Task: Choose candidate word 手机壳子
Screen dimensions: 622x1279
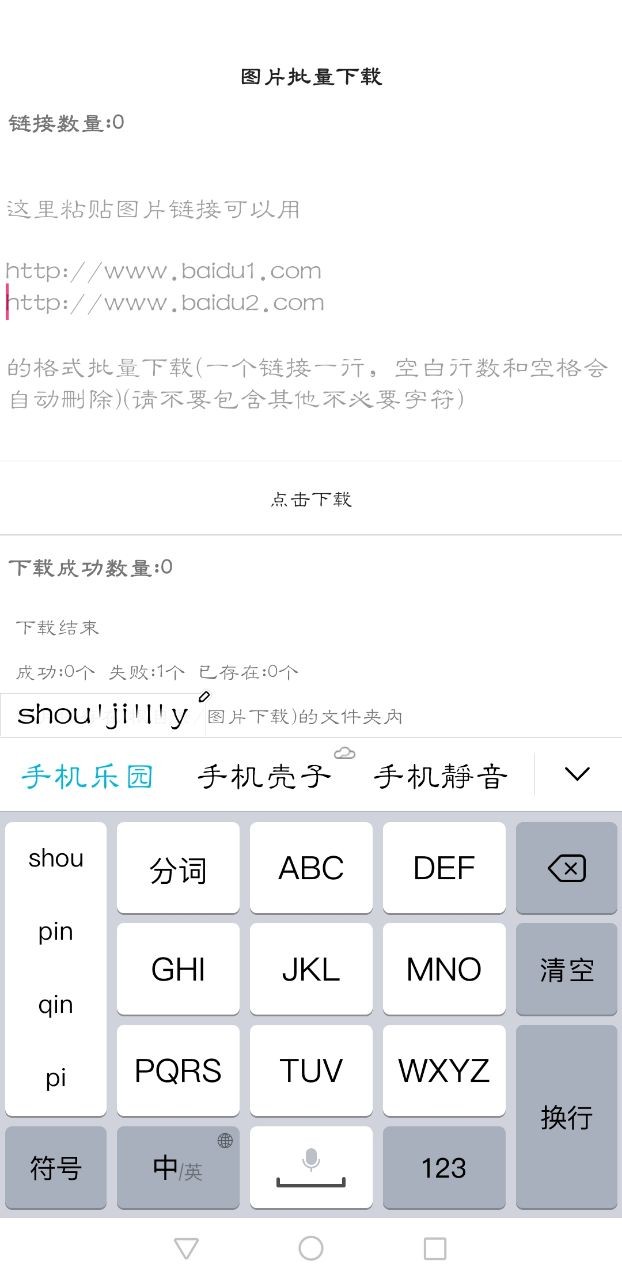Action: [264, 776]
